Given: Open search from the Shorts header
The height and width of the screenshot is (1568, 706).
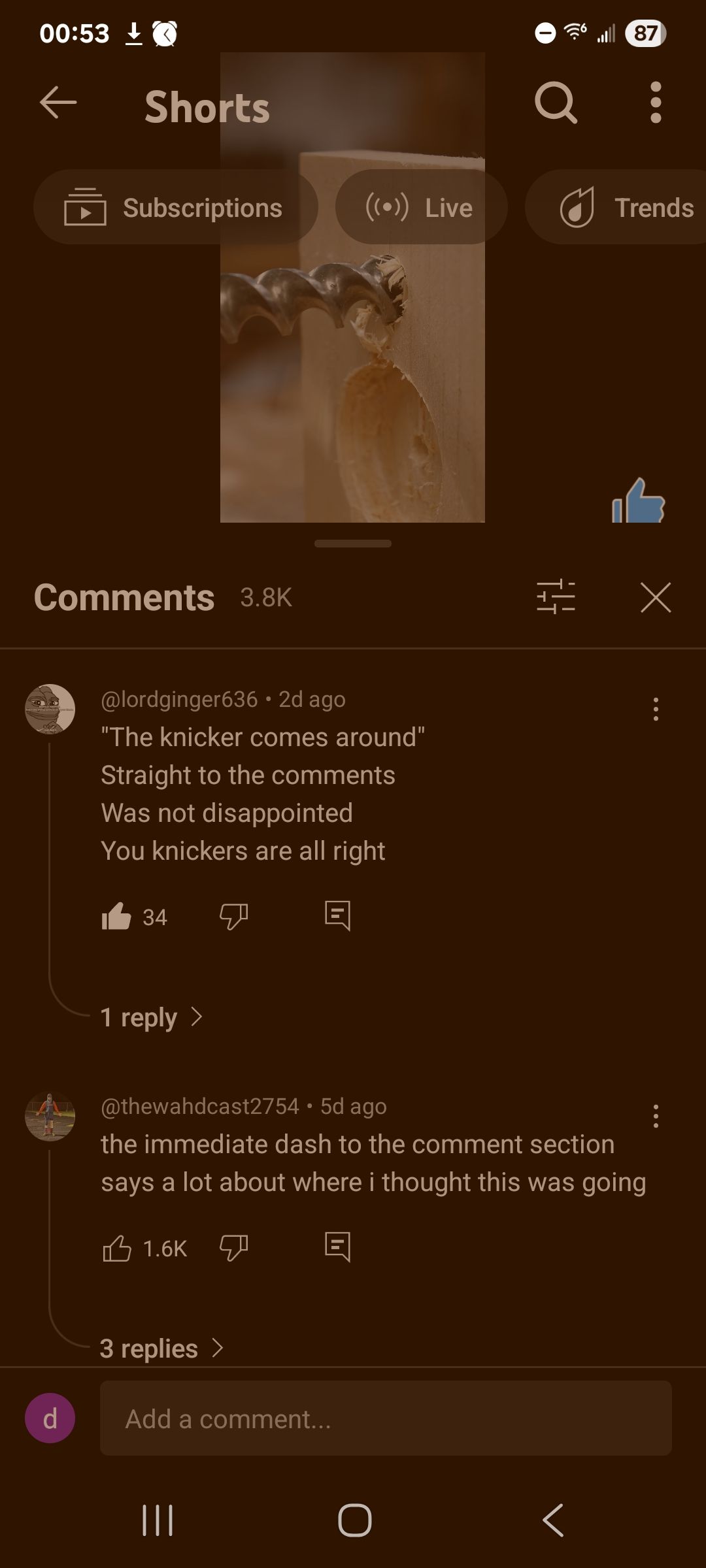Looking at the screenshot, I should pos(556,103).
